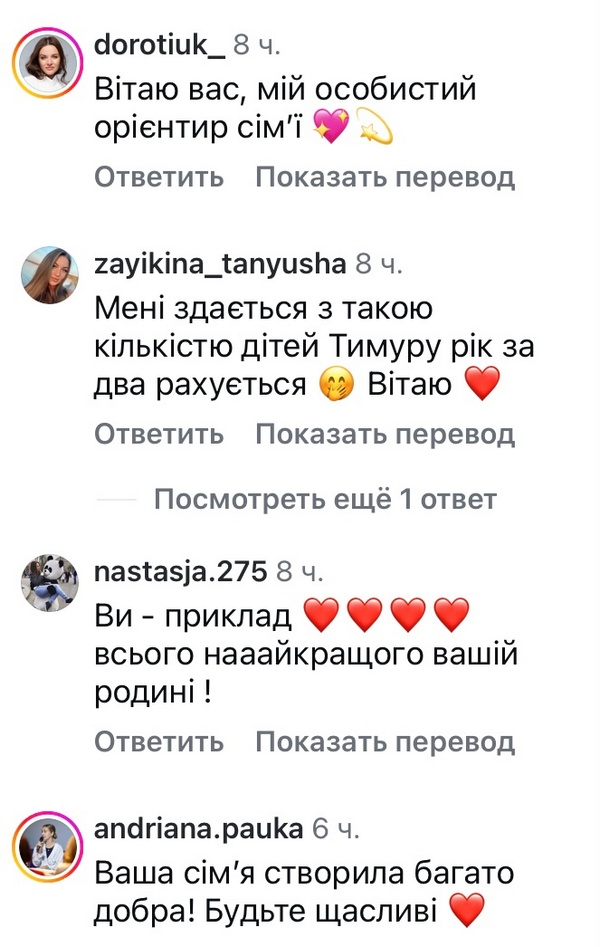
Task: Show translation of nastasja.275's comment
Action: tap(385, 741)
